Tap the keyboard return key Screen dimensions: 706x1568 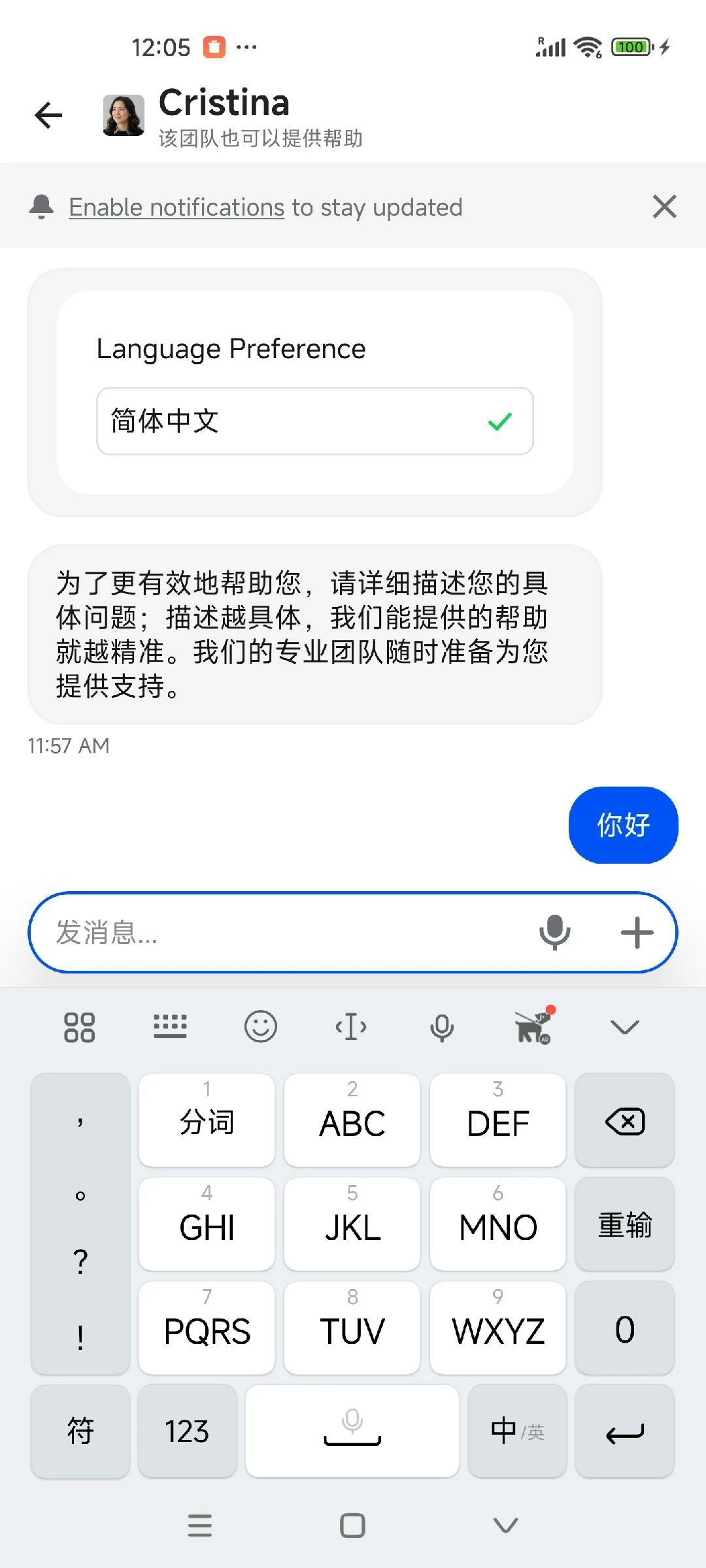click(624, 1431)
